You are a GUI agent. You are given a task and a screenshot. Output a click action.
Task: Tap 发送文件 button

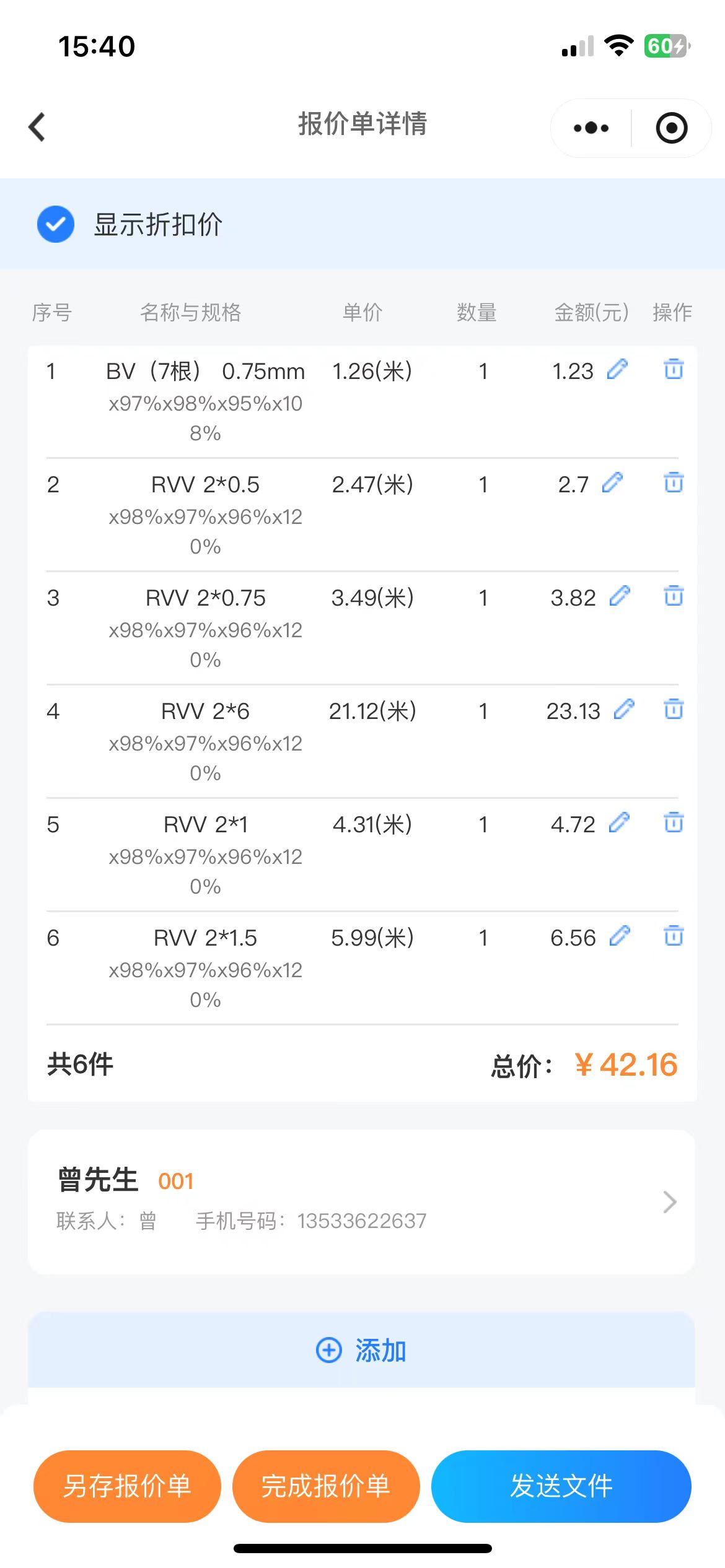[561, 1486]
